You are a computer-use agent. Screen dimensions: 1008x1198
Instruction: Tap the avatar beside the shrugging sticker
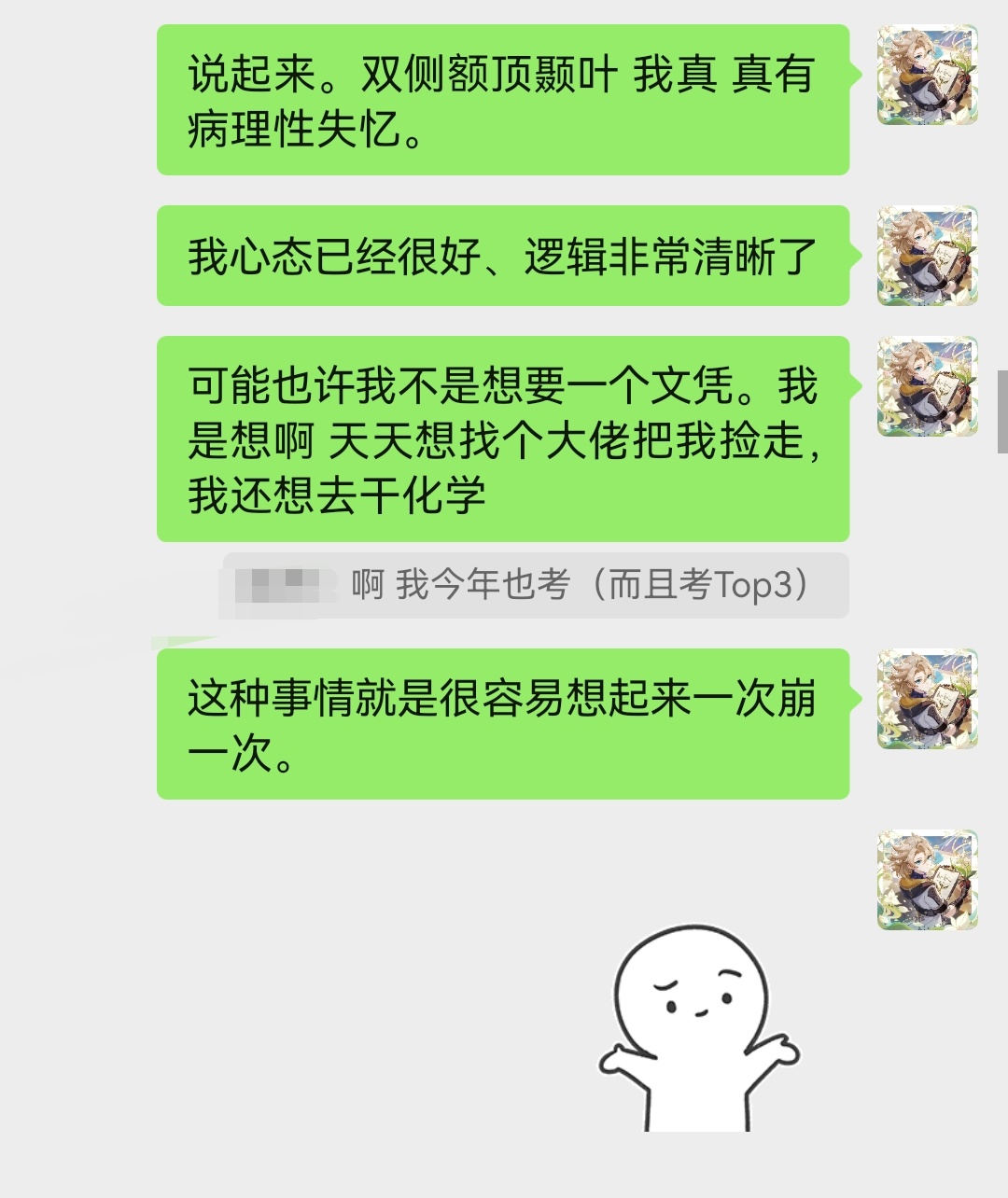tap(927, 880)
